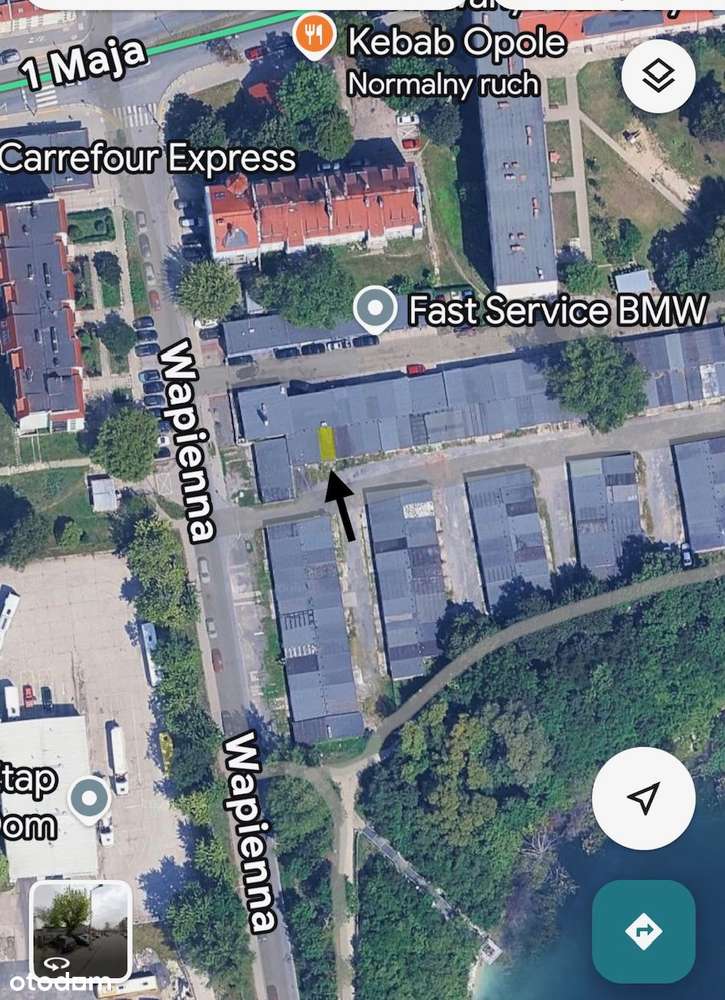
Task: Center map on my location
Action: coord(643,798)
